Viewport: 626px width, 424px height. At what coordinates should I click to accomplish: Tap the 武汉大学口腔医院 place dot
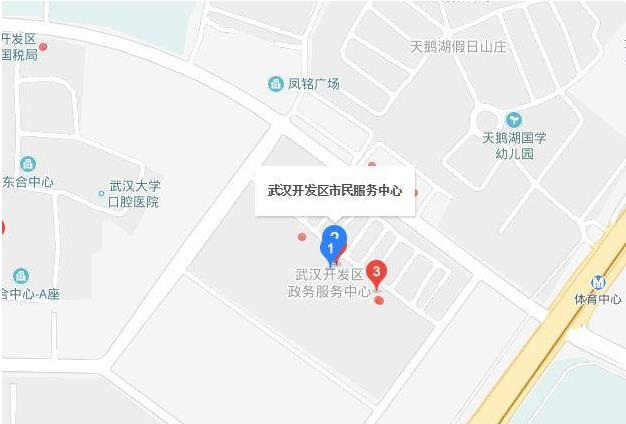(x=101, y=193)
